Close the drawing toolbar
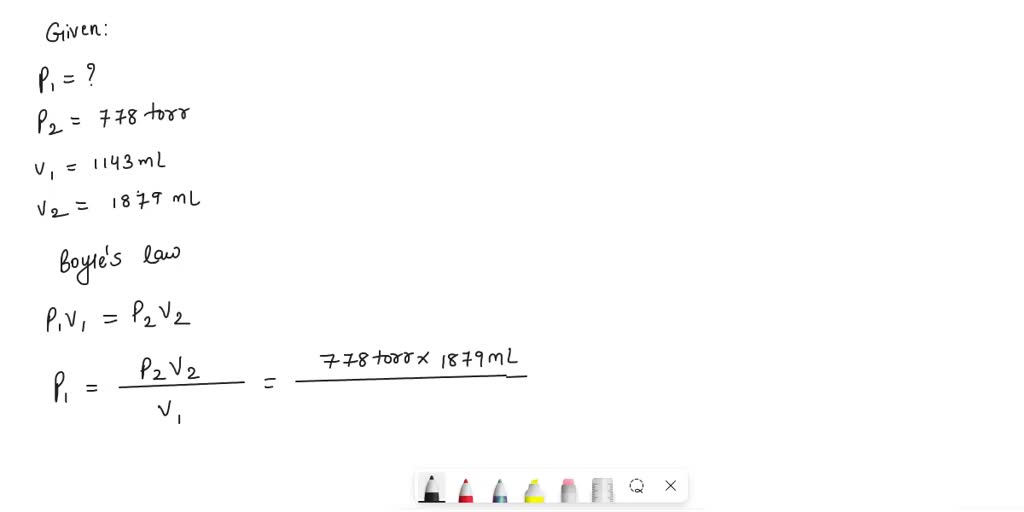Screen dimensions: 1024x512 [x=671, y=486]
